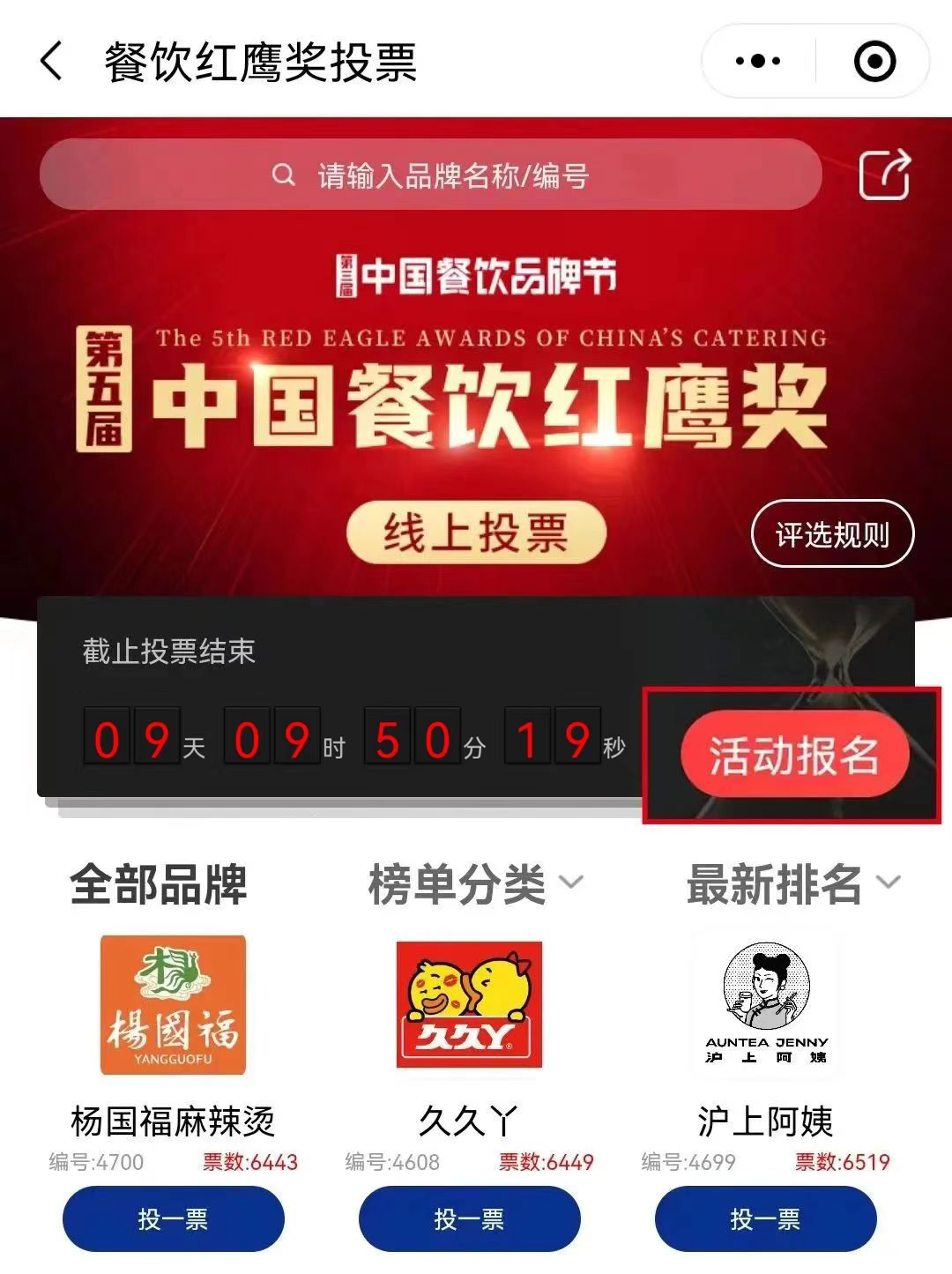Vote 投一票 for 杨国福麻辣烫
Screen dimensions: 952x1274
(x=173, y=1219)
